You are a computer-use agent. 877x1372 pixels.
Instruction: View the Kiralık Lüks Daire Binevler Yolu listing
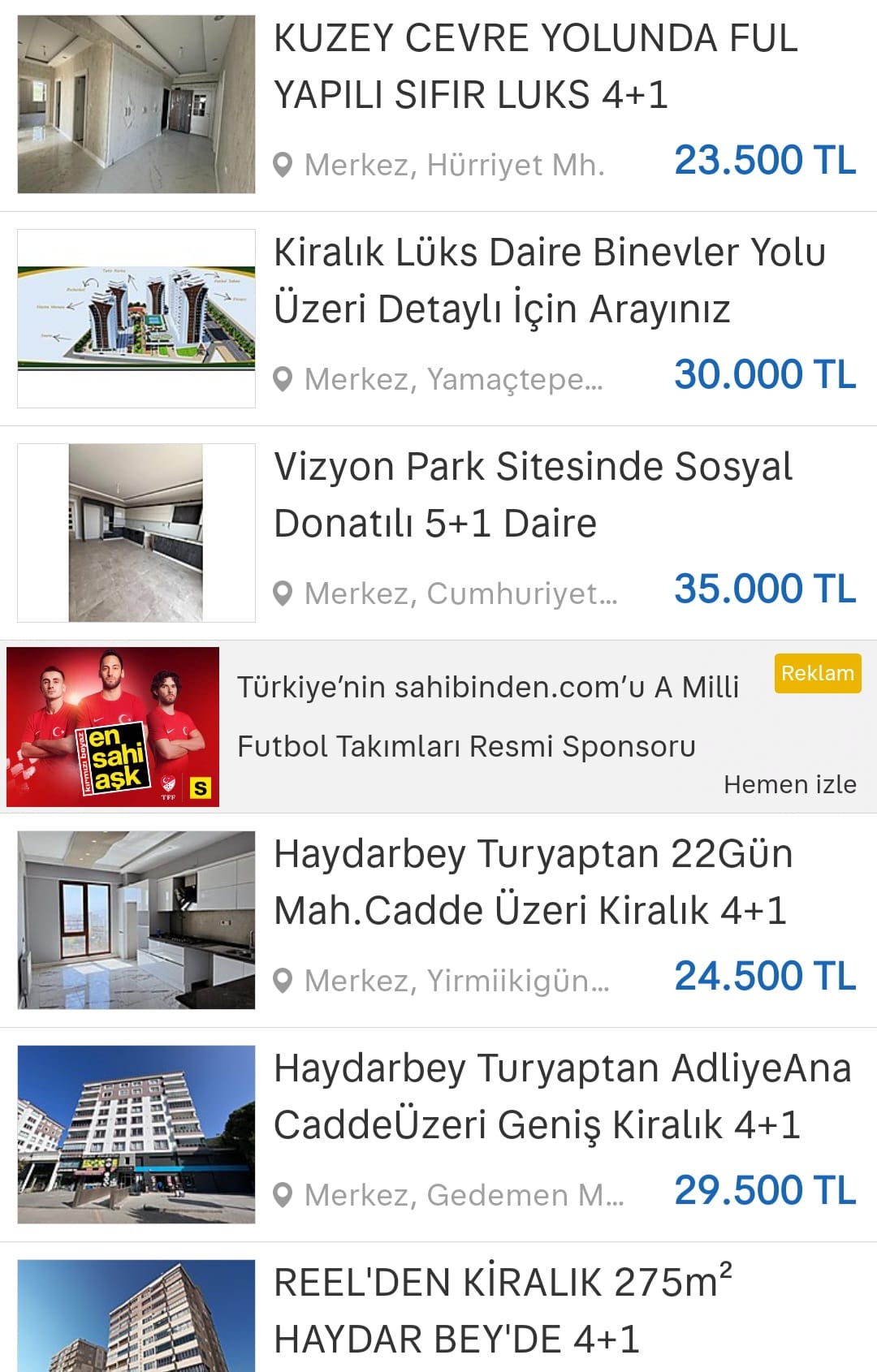click(549, 280)
